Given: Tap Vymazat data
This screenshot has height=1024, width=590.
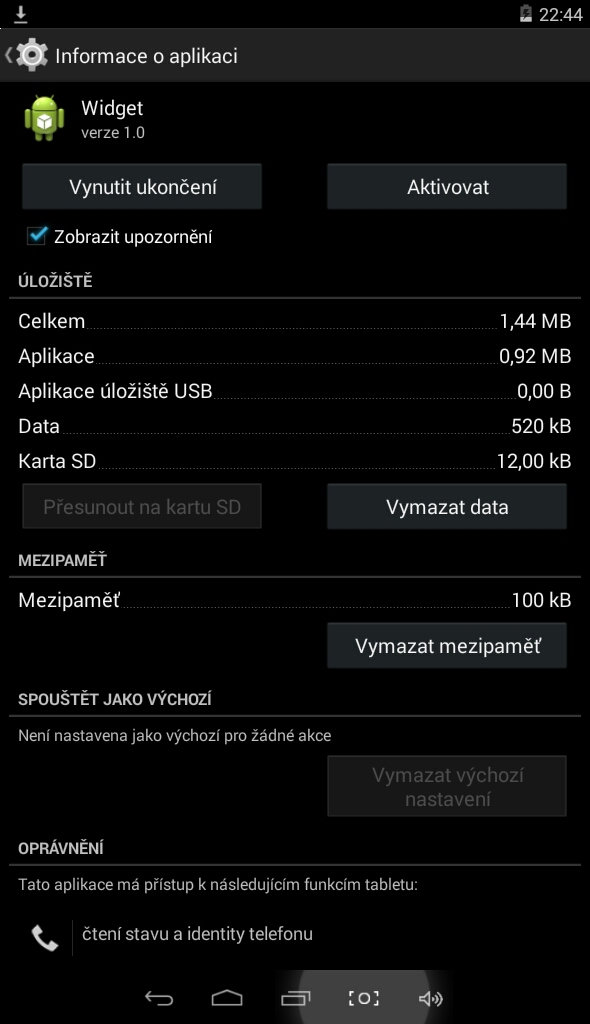Looking at the screenshot, I should tap(447, 507).
